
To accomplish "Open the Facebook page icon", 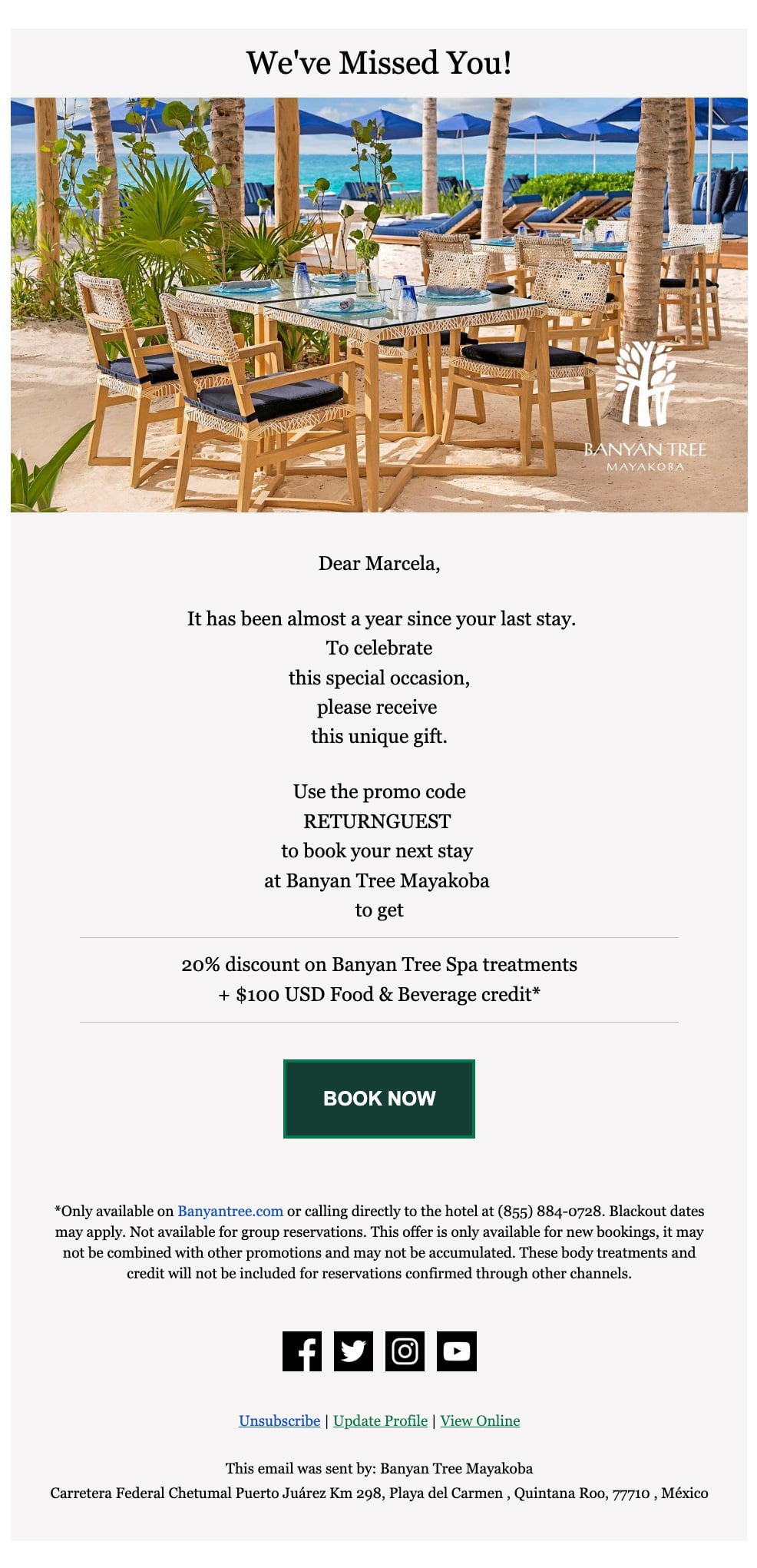I will (302, 1351).
